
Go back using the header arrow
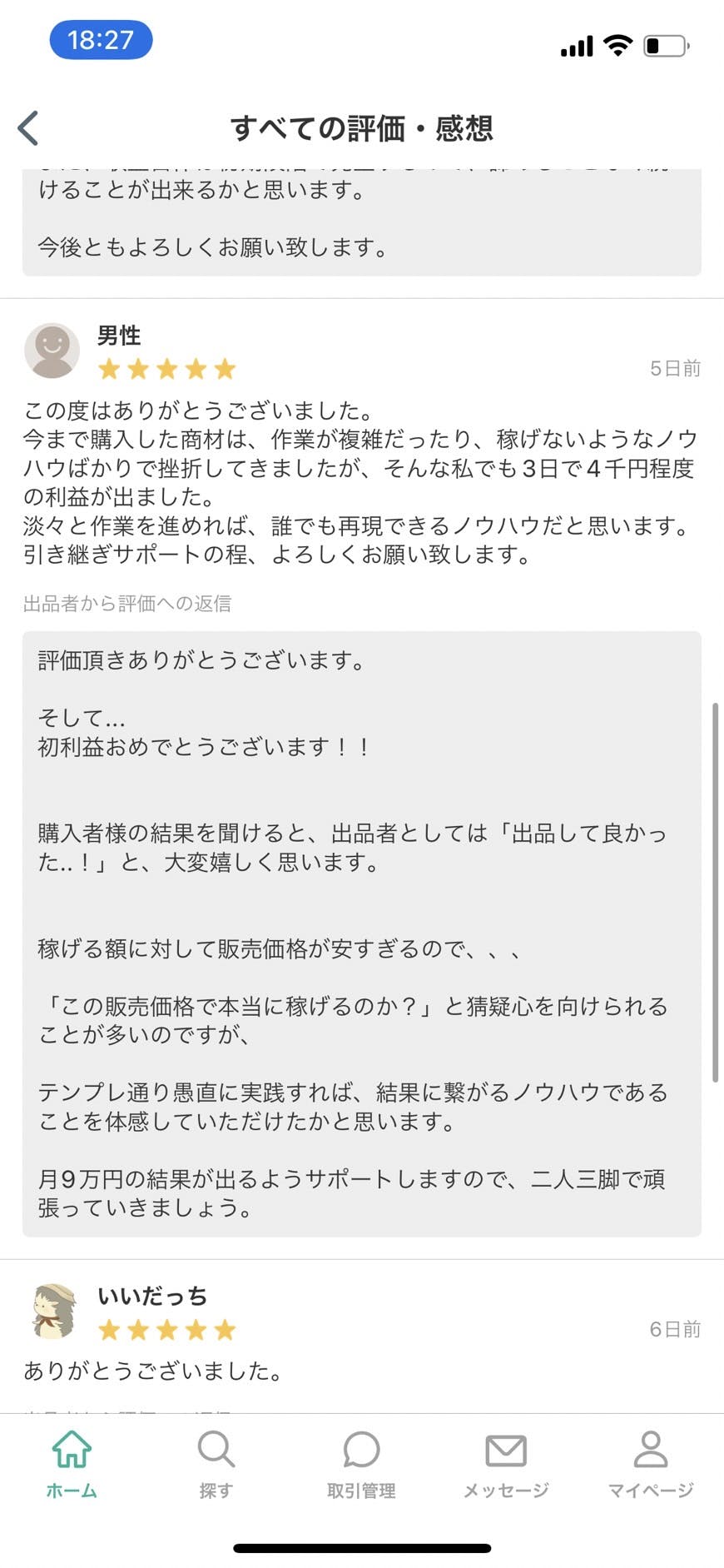coord(28,128)
